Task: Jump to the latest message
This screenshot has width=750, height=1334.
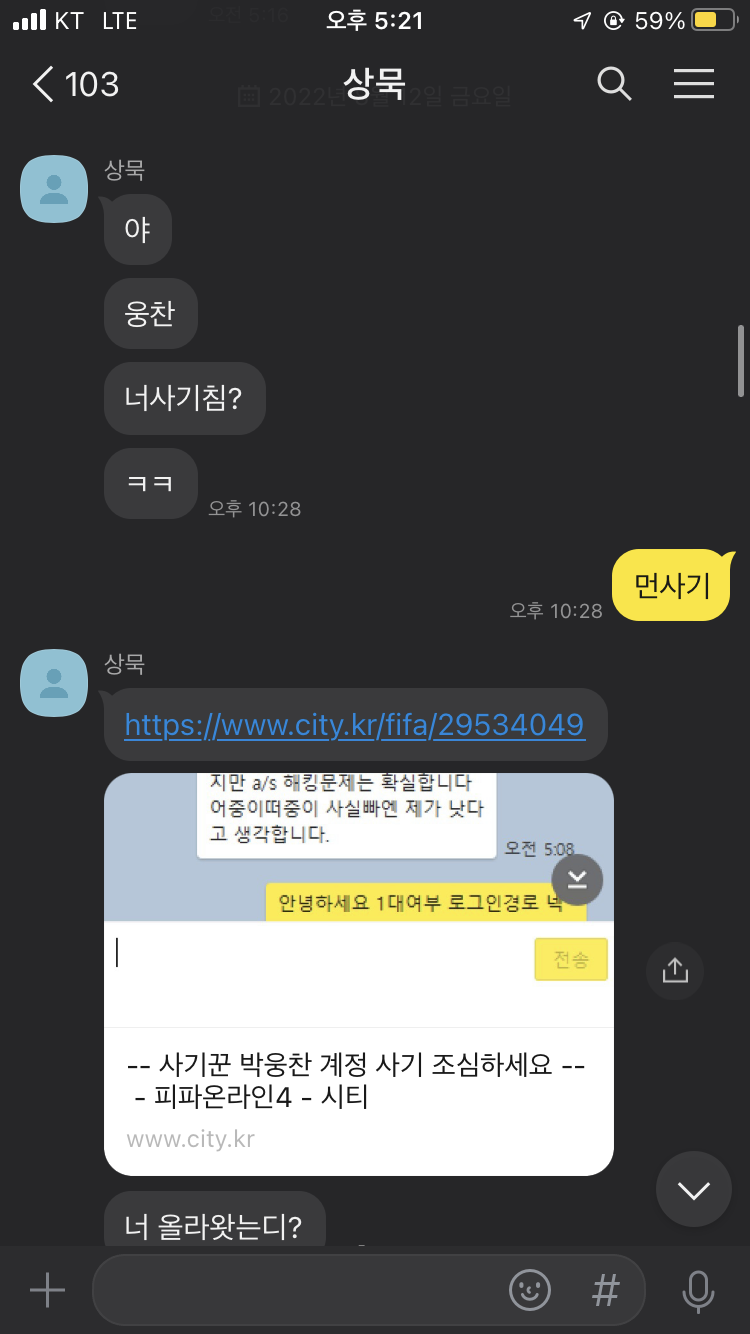Action: coord(693,1189)
